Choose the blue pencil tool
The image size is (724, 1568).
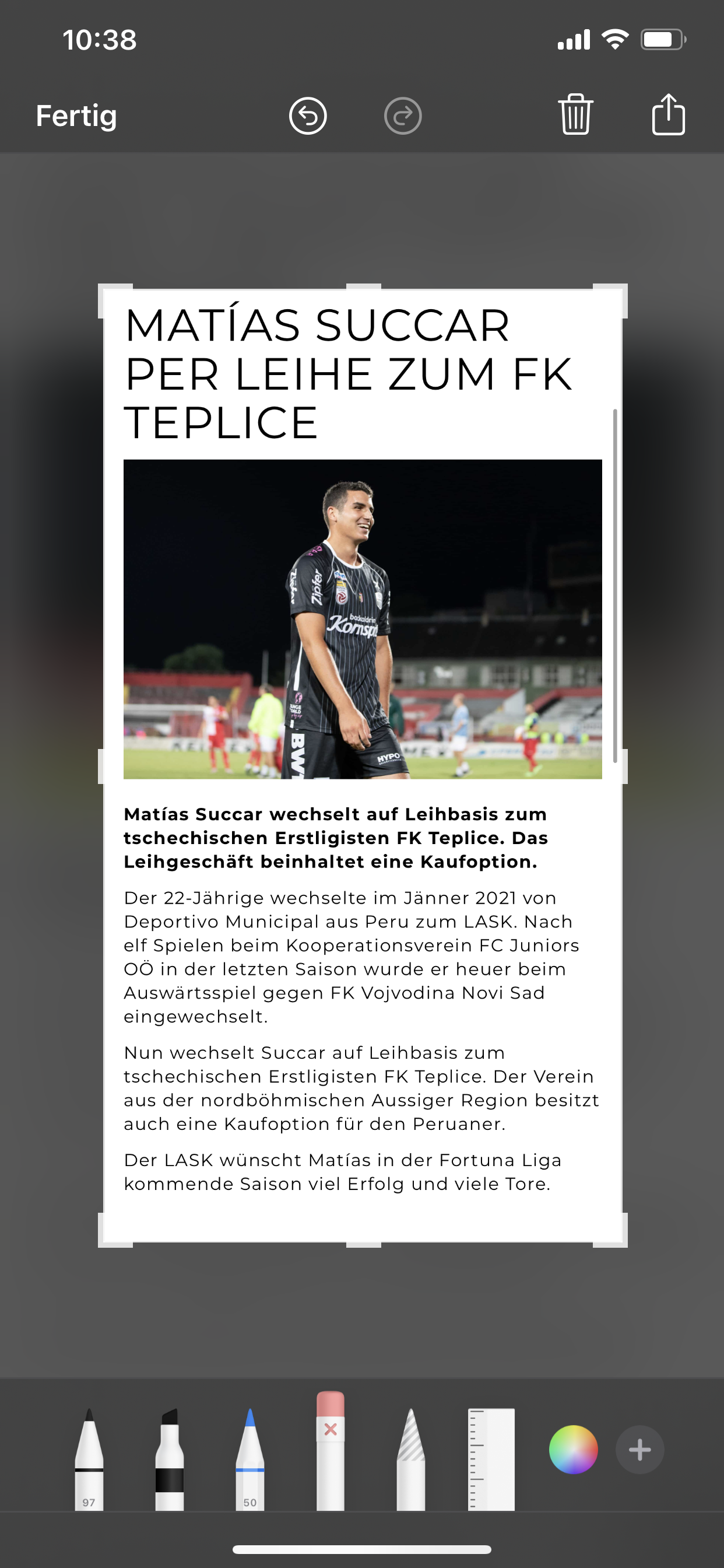[x=250, y=1458]
